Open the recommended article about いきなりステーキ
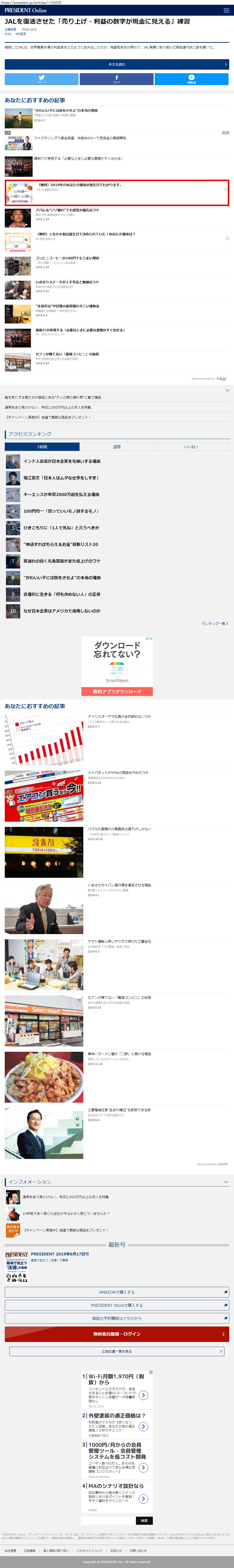The width and height of the screenshot is (234, 1568). click(67, 282)
